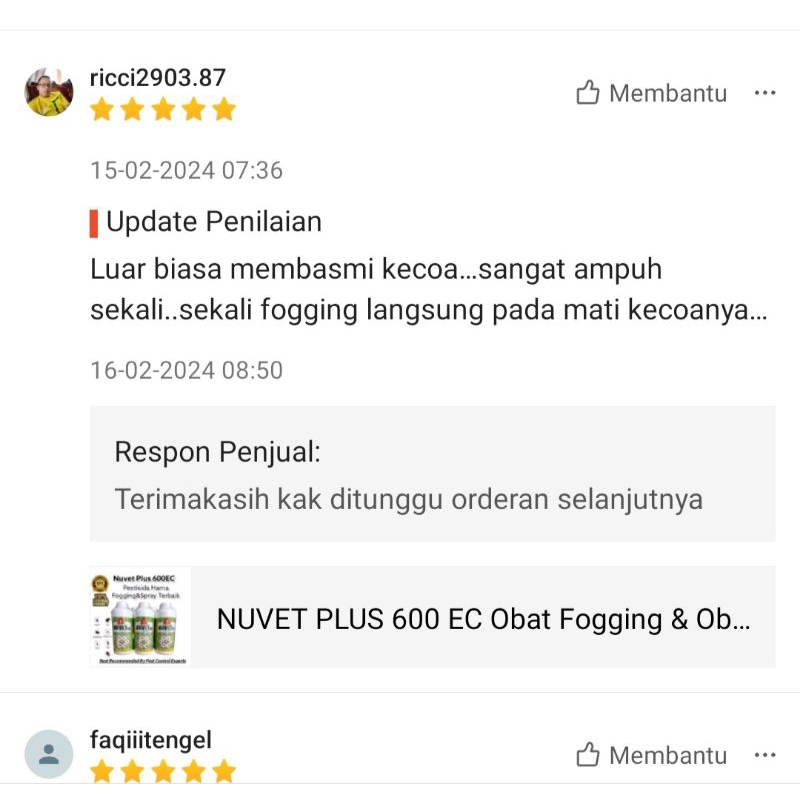The image size is (800, 800).
Task: Mark ricci2903.87's review as Membantu
Action: [x=651, y=93]
